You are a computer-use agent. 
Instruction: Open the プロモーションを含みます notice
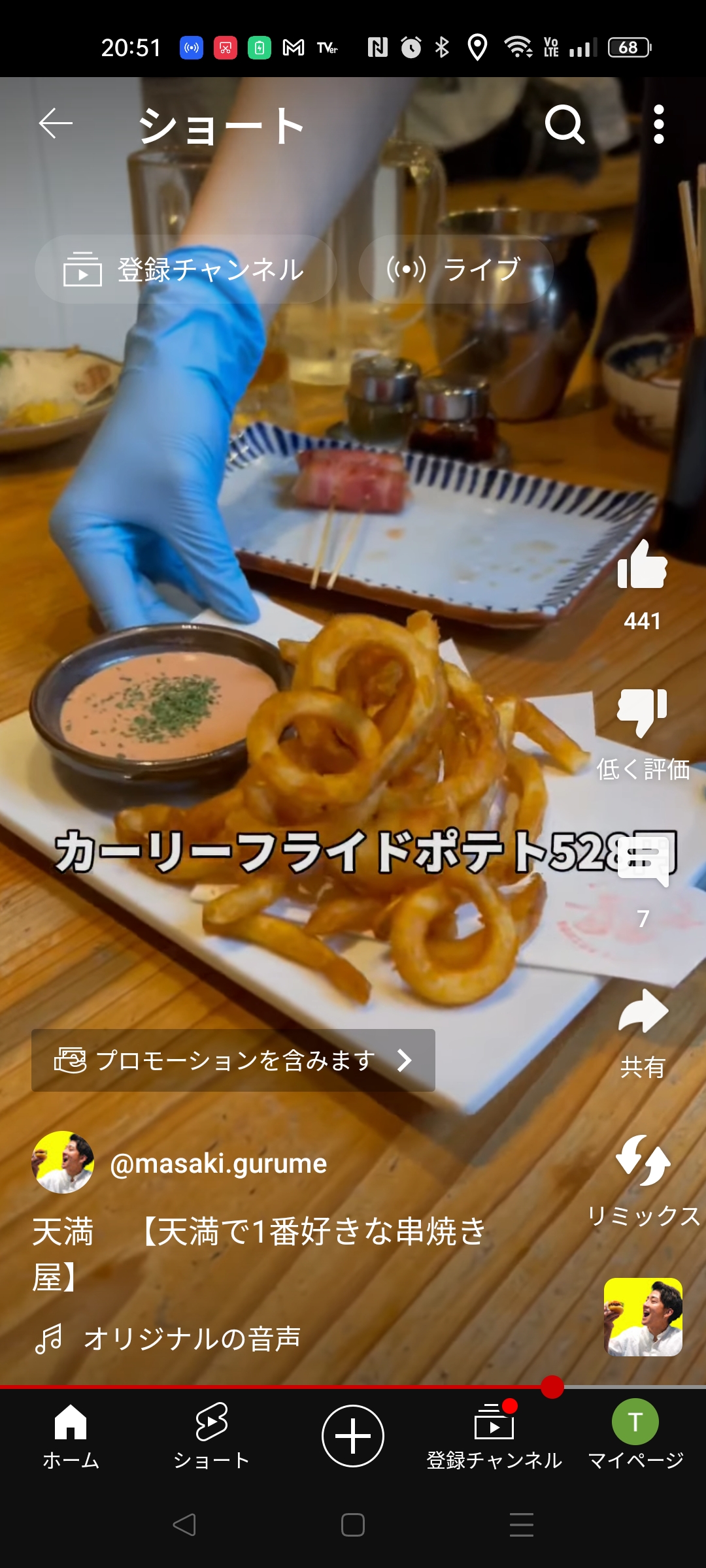[233, 1060]
